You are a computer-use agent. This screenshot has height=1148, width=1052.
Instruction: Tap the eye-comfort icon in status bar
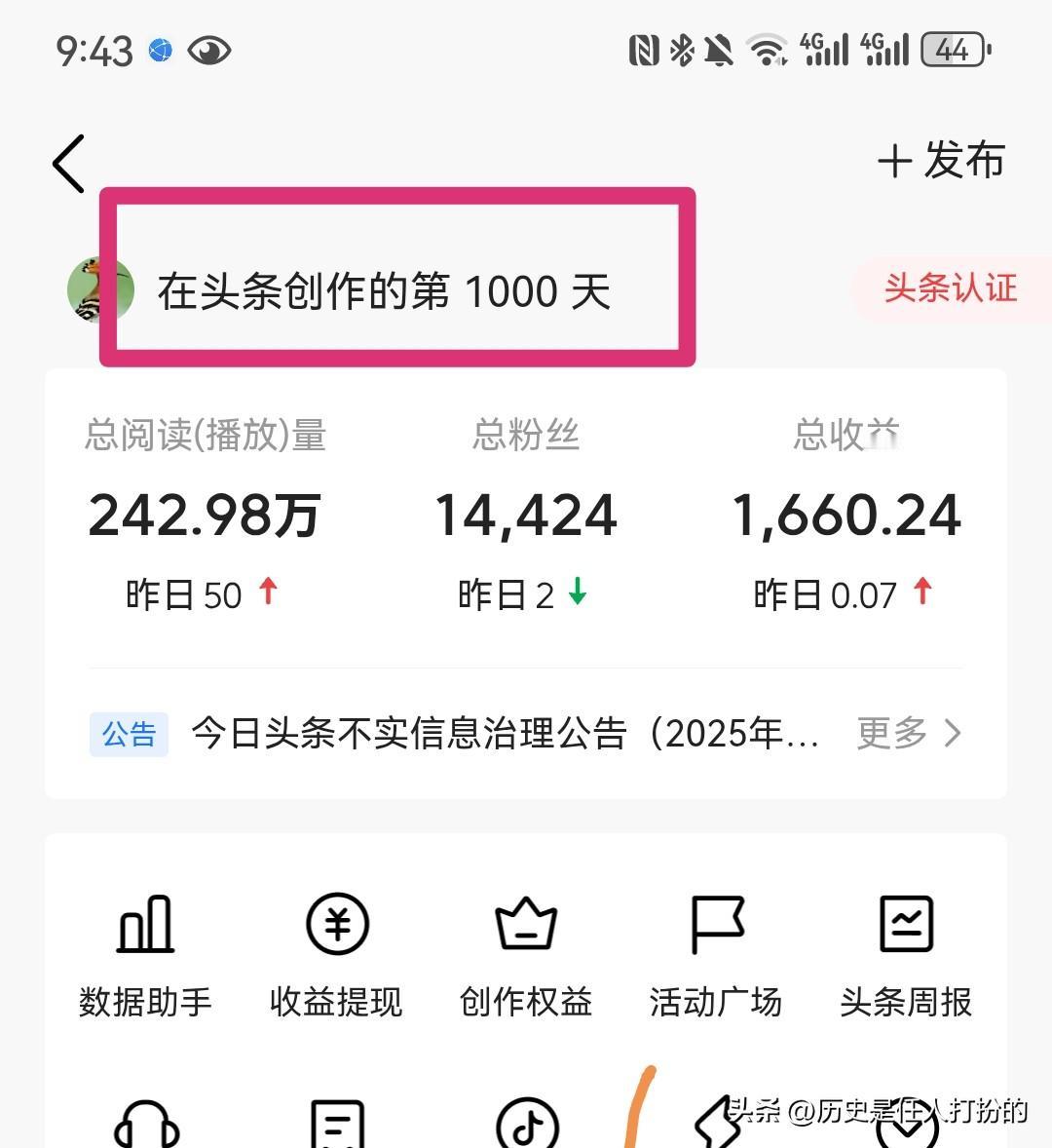[207, 49]
